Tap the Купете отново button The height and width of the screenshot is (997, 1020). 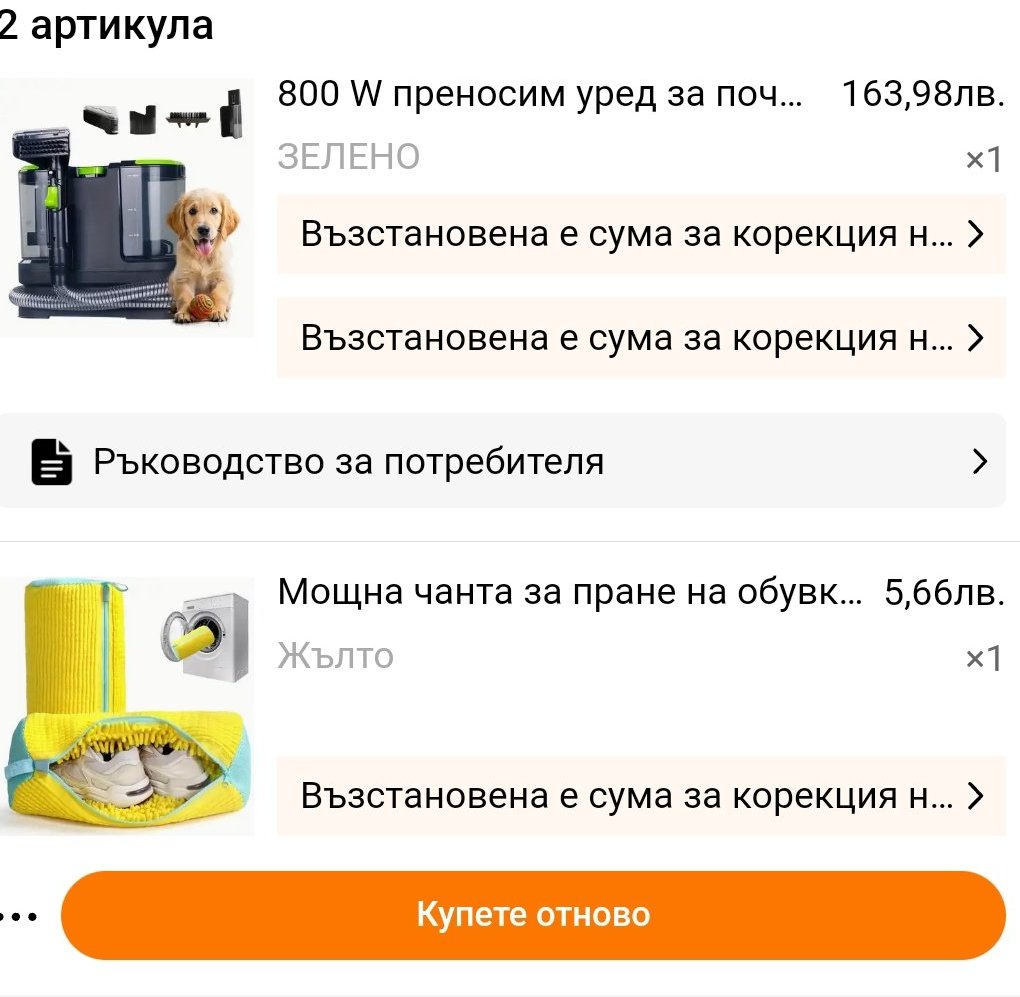tap(533, 915)
